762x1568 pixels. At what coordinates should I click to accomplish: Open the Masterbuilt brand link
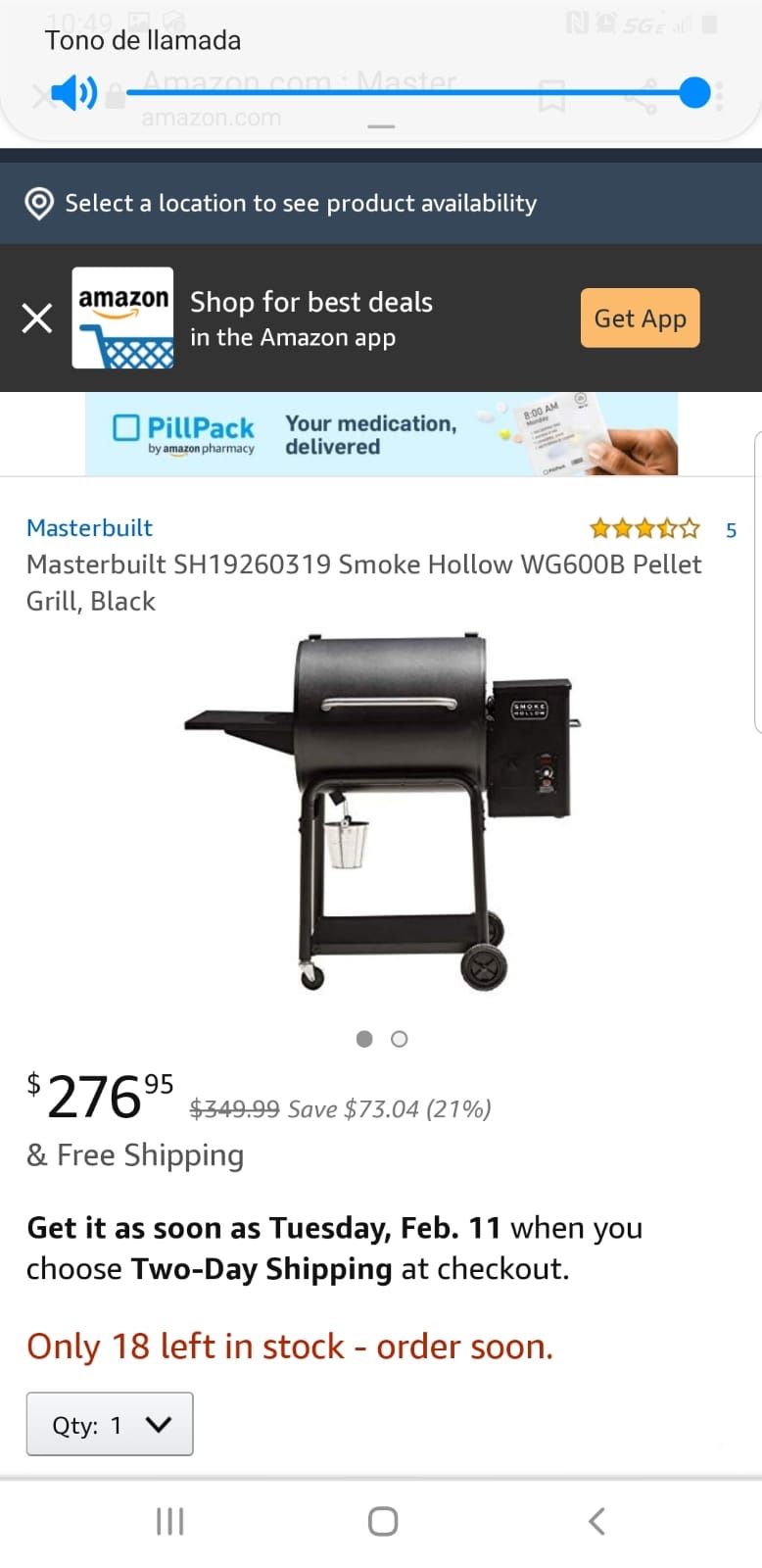(89, 527)
